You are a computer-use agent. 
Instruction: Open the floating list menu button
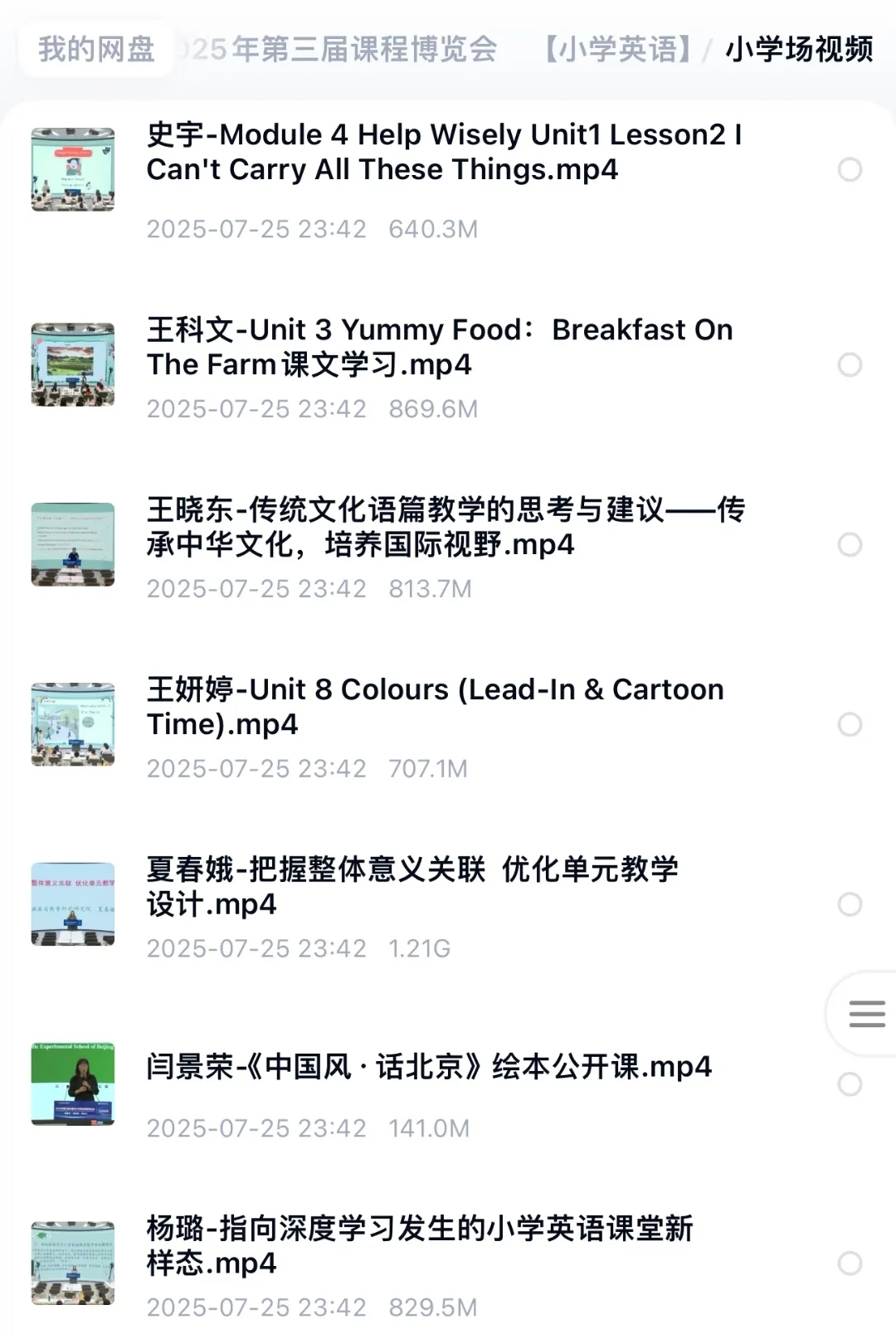click(866, 1014)
